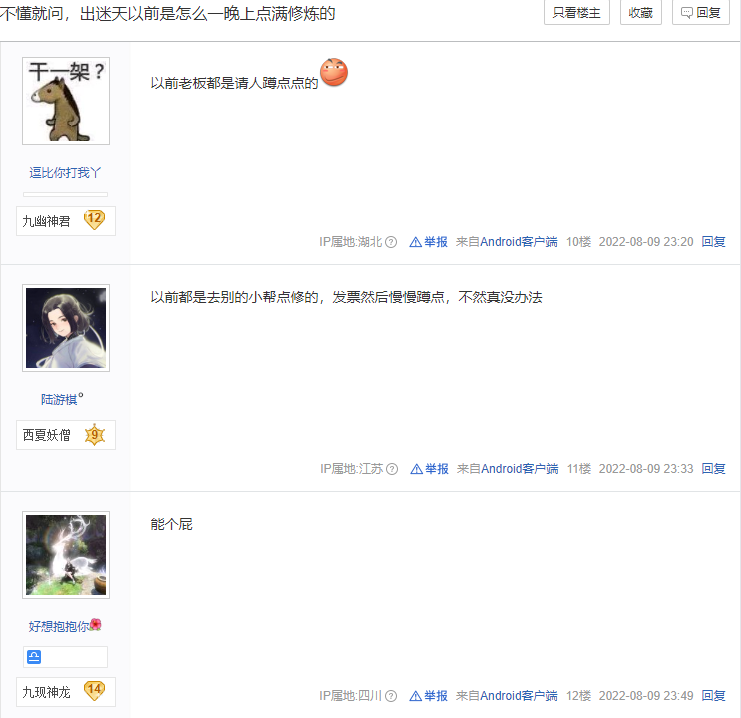Open 陆游棋 user avatar
Viewport: 741px width, 718px height.
click(66, 328)
